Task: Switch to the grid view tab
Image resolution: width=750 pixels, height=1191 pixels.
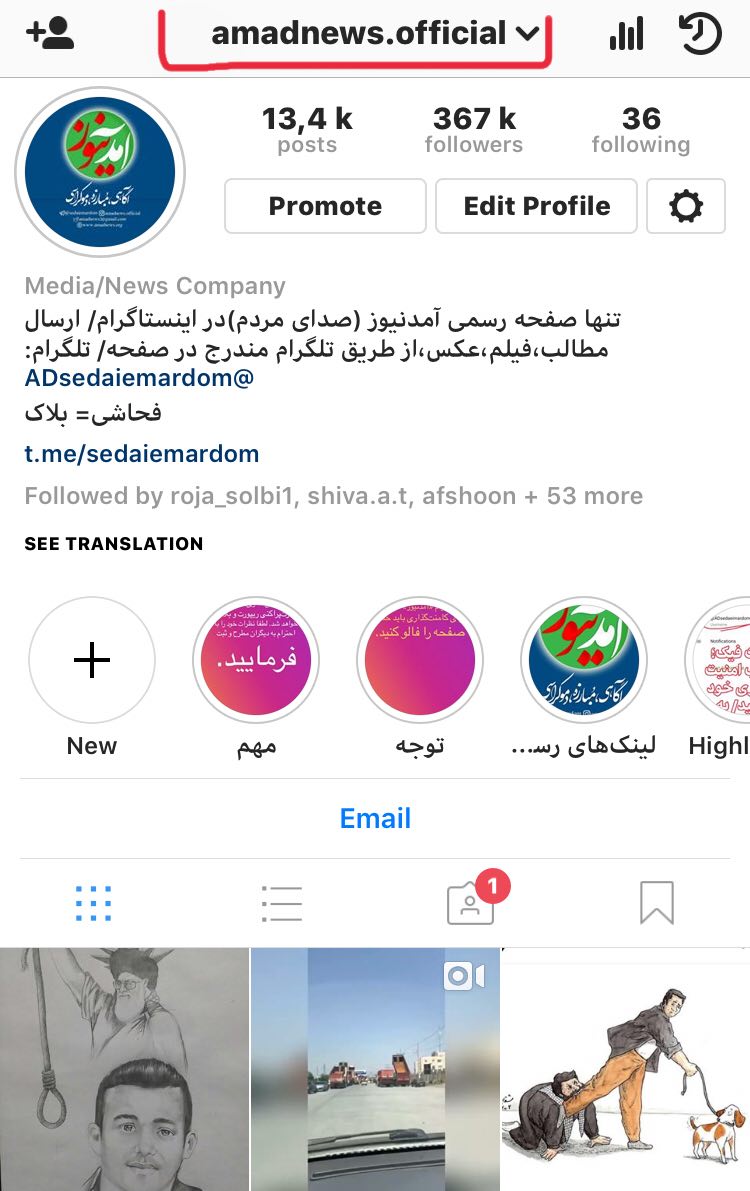Action: [x=93, y=903]
